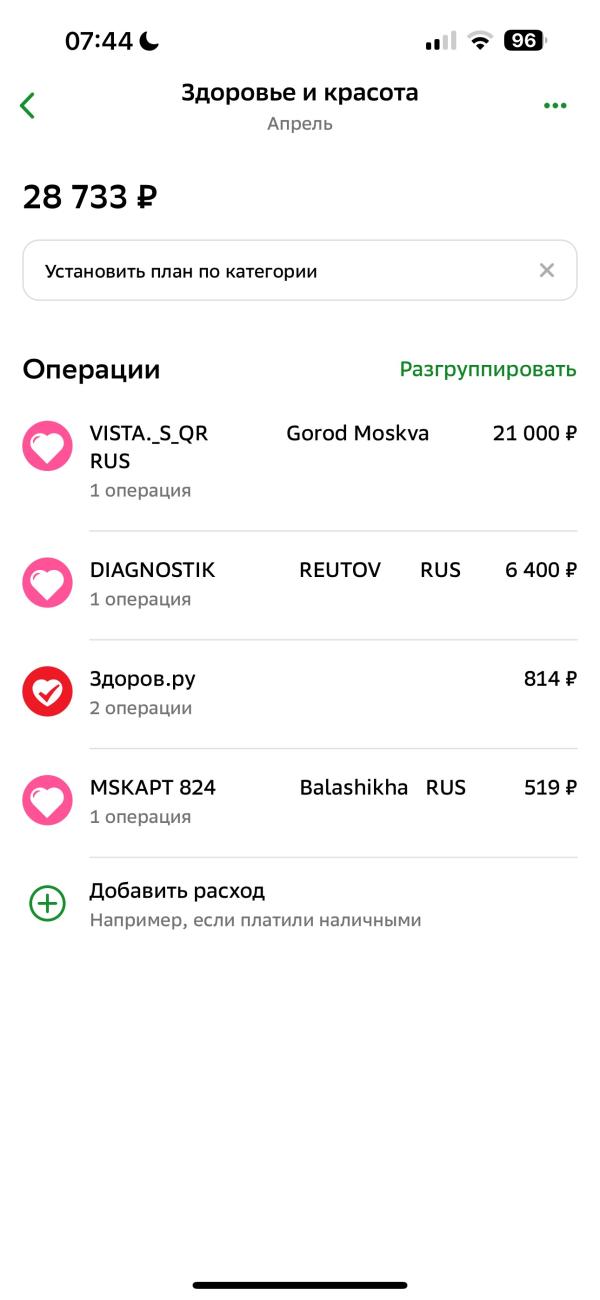View the DIAGNOSTIK REUTOV operation
The height and width of the screenshot is (1300, 600).
click(x=300, y=583)
